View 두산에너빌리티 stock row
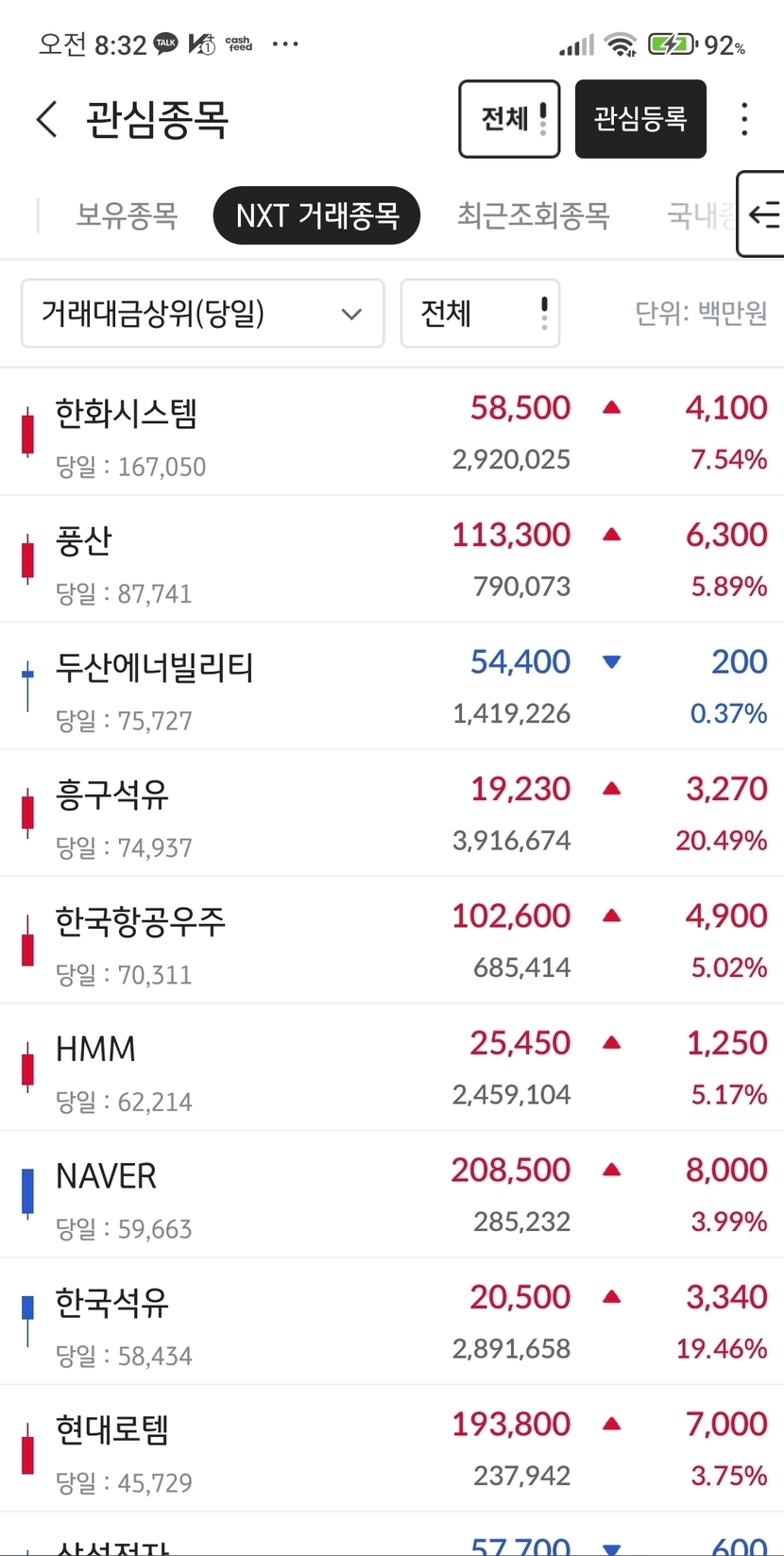This screenshot has width=784, height=1556. (x=392, y=686)
